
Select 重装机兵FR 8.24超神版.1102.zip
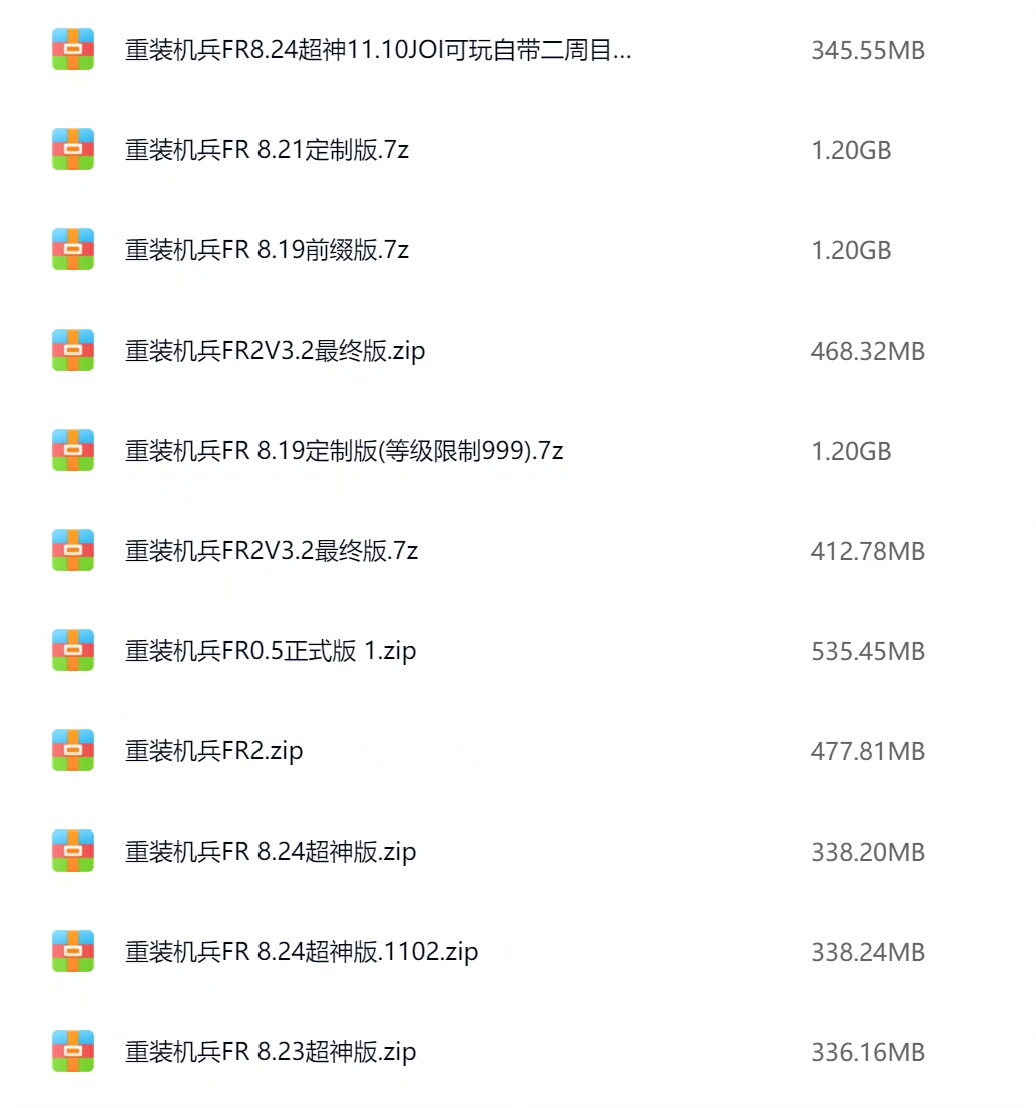click(301, 952)
